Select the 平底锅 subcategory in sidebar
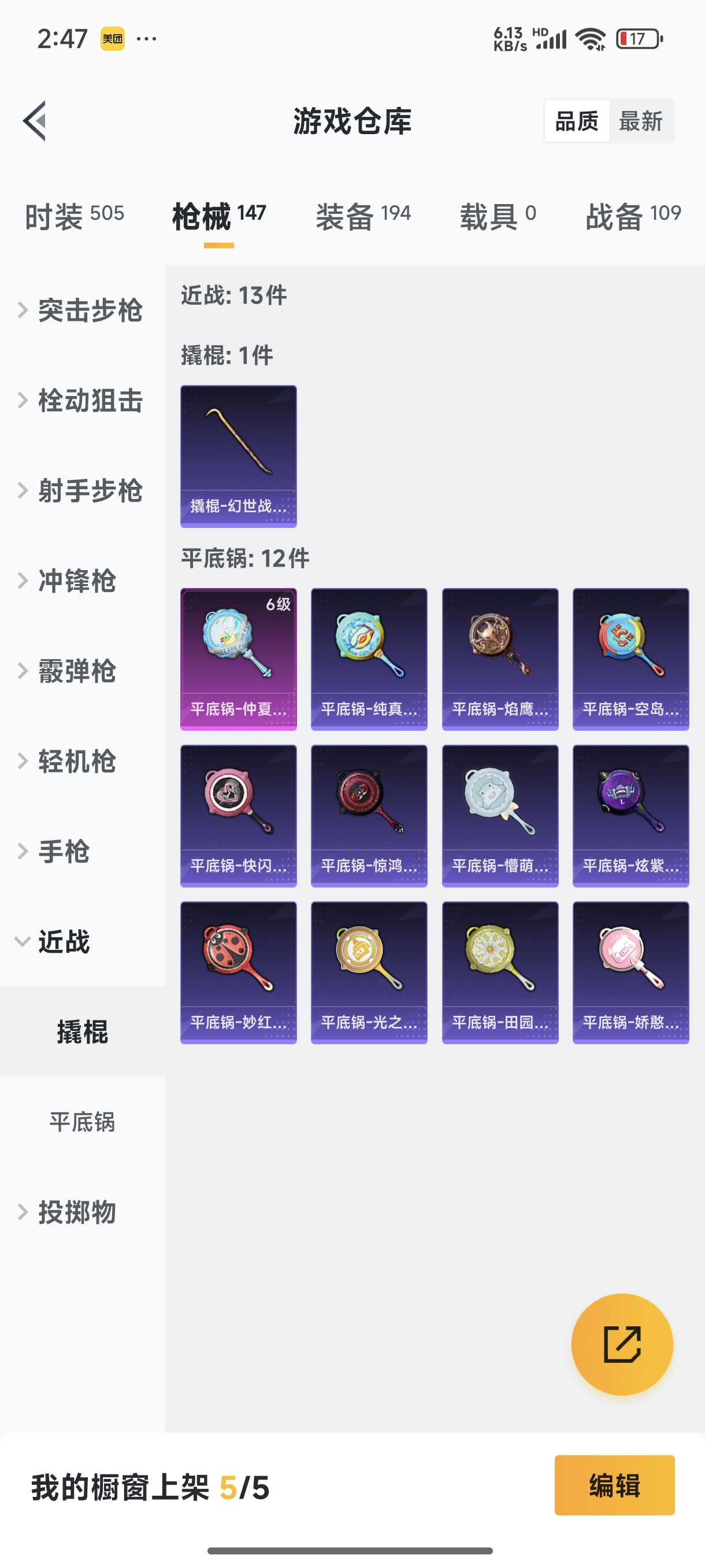 coord(82,1121)
